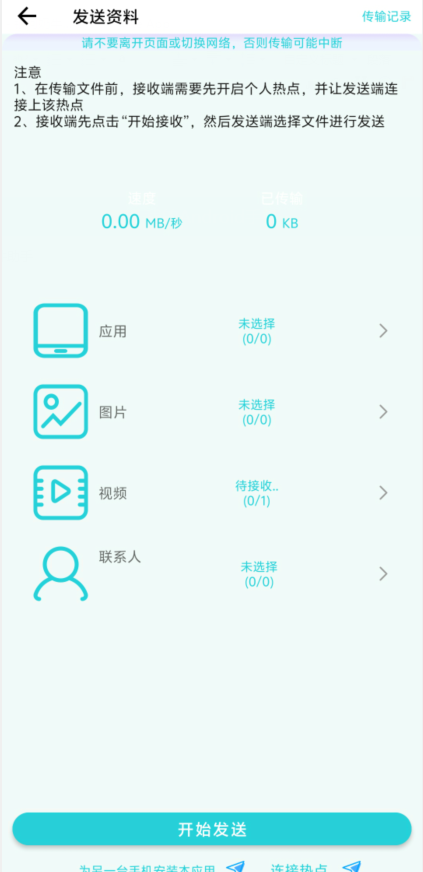
Task: Go back using the arrow icon
Action: 27,17
